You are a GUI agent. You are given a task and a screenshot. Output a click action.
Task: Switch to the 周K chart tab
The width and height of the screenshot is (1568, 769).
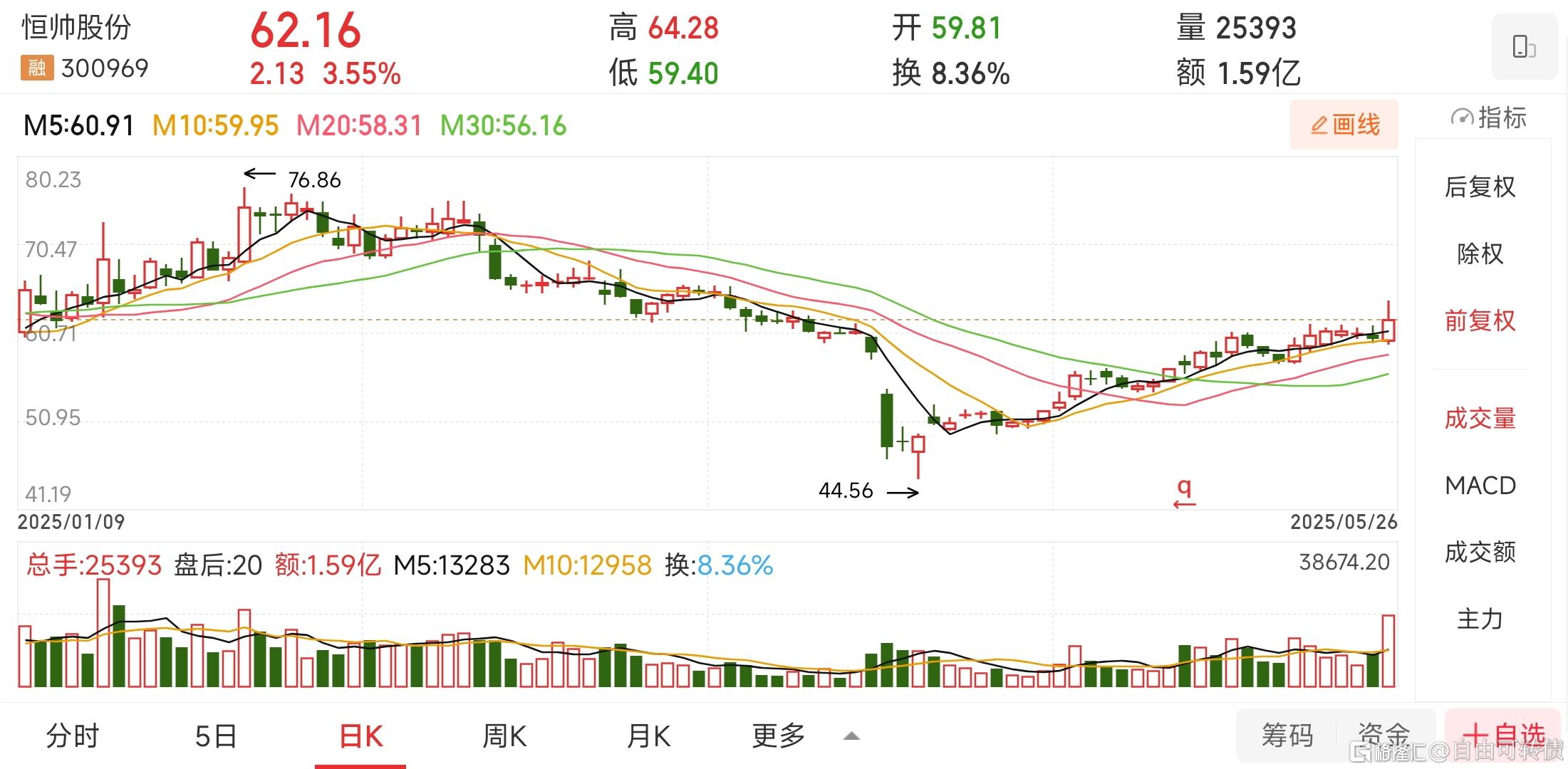504,736
